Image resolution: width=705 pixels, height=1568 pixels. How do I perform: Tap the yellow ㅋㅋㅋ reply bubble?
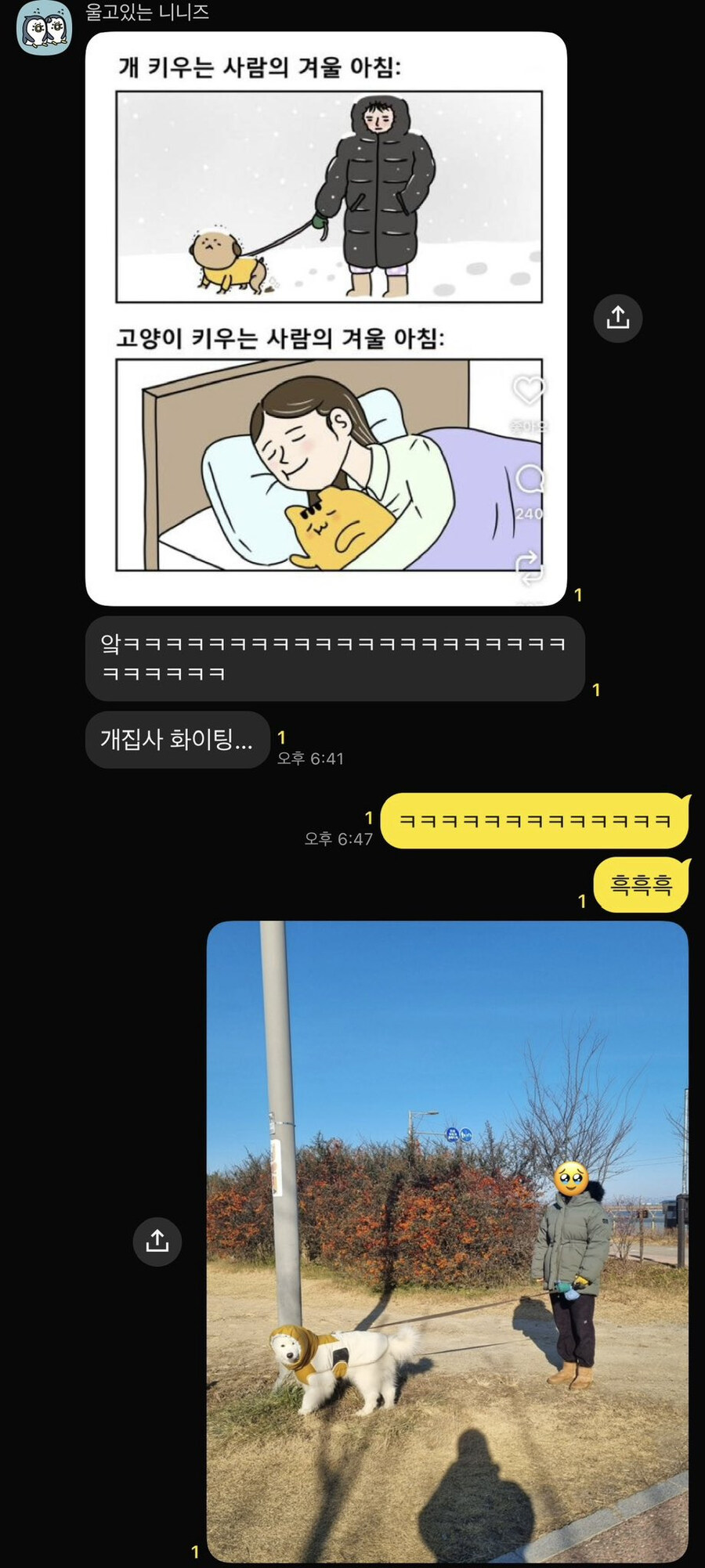tap(534, 821)
